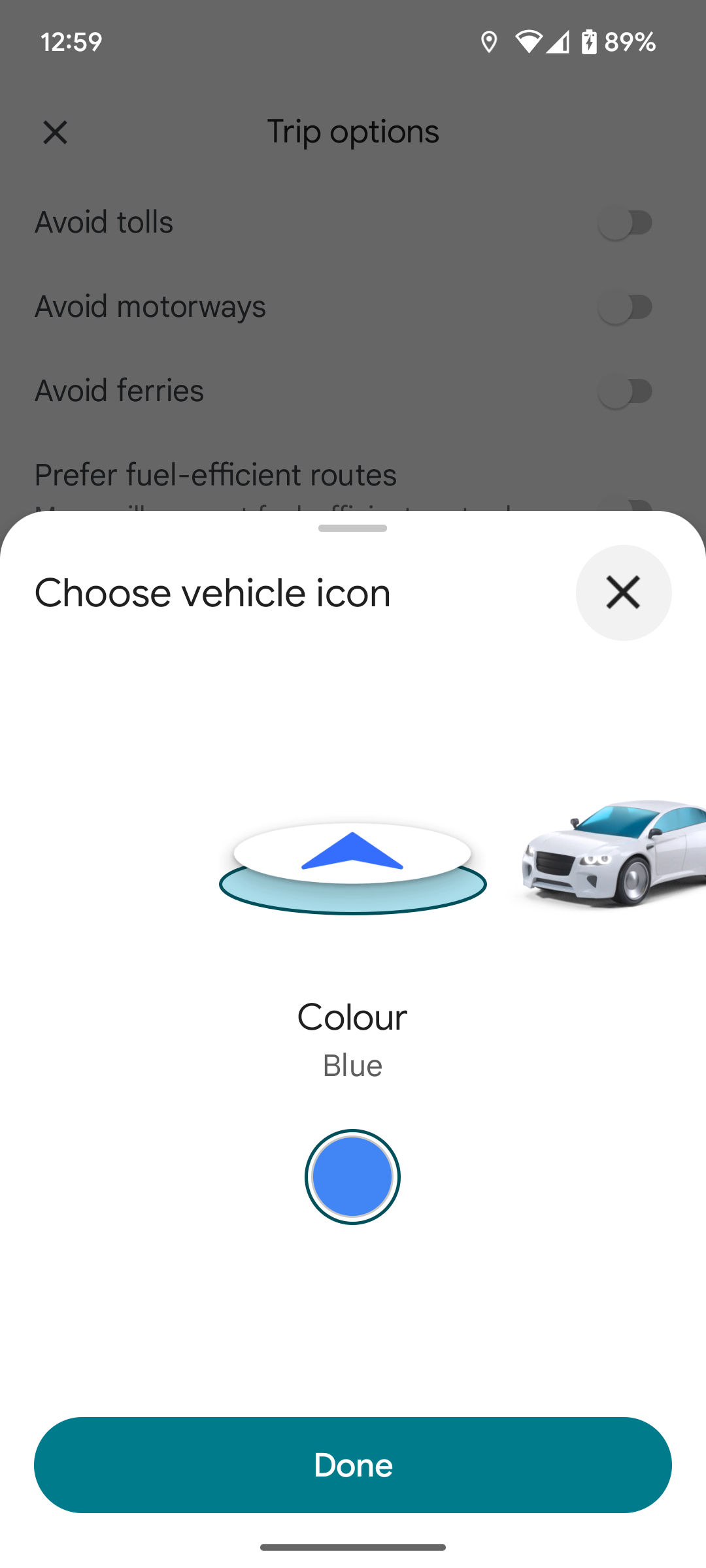
Task: Expand the vehicle icon bottom sheet drag handle
Action: click(x=352, y=529)
